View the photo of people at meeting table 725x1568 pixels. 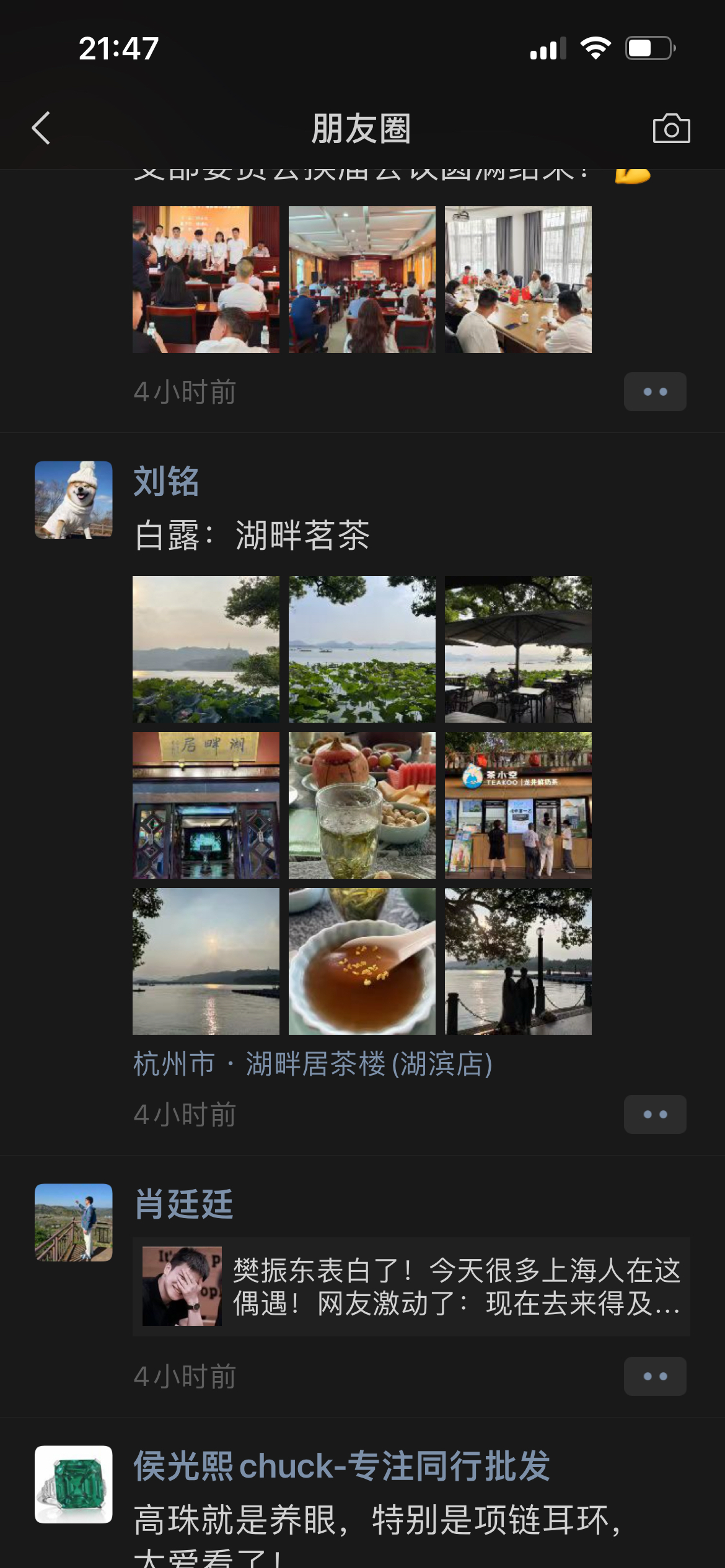tap(518, 279)
